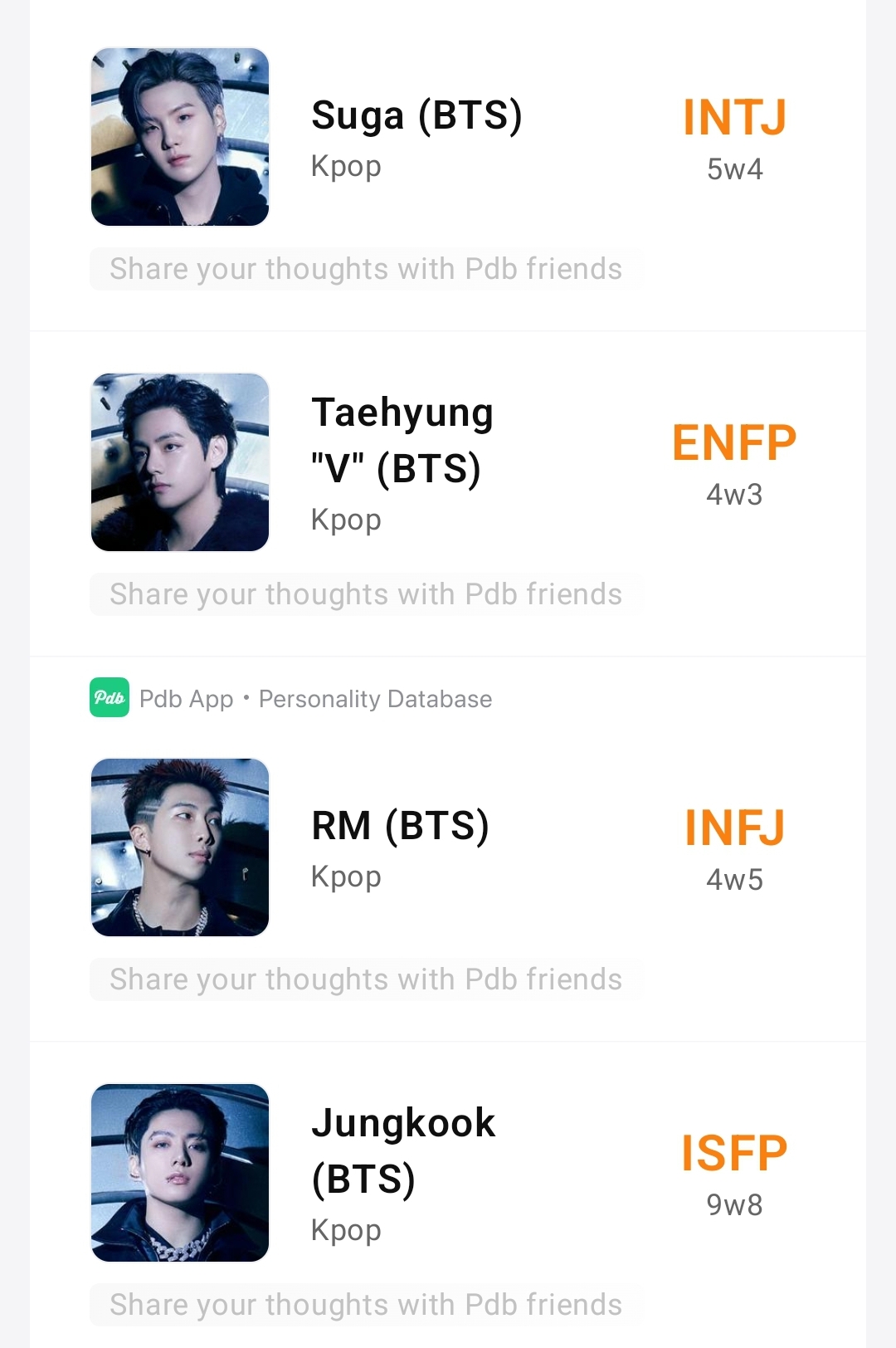Open the Pdb App Personality Database link
This screenshot has width=896, height=1348.
coord(291,698)
